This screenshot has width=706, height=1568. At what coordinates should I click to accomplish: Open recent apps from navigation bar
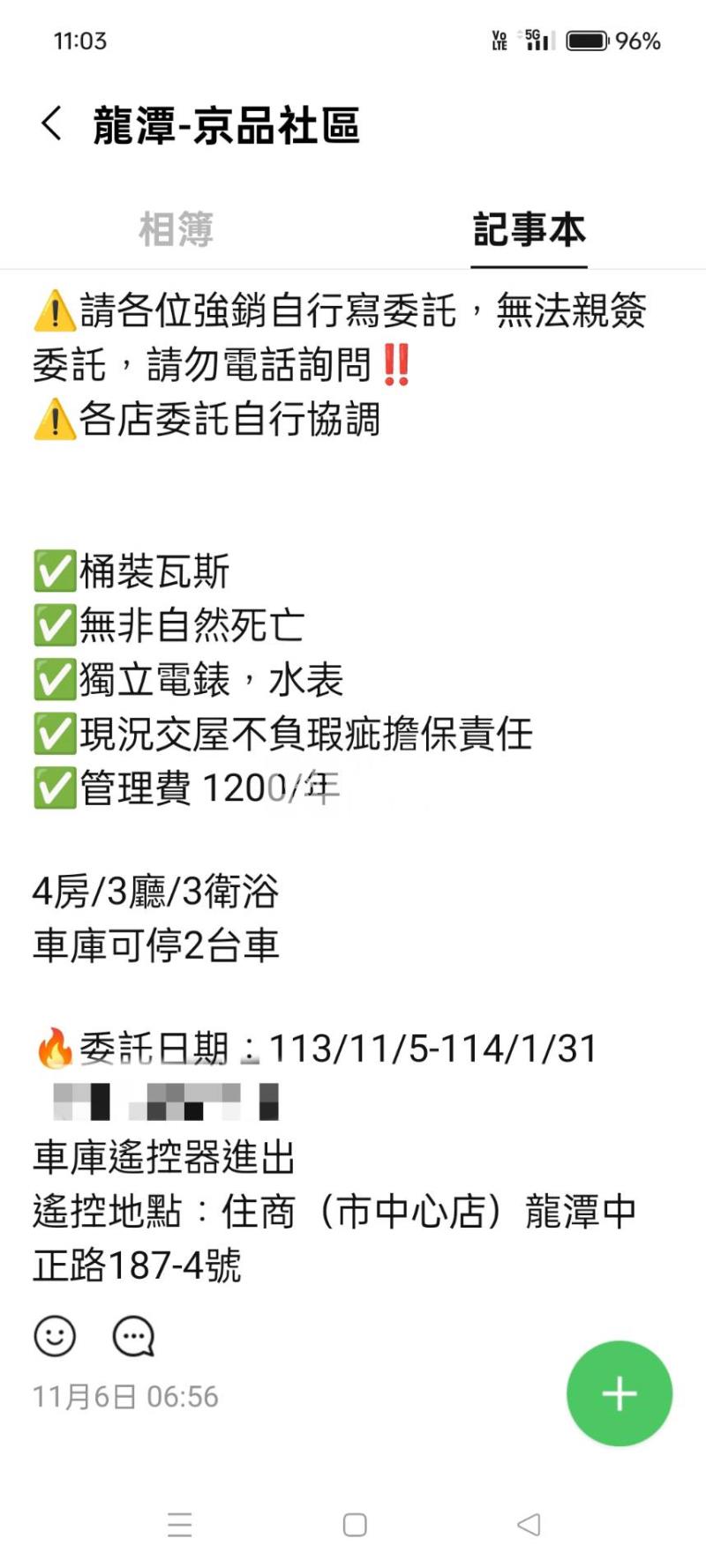(179, 1525)
